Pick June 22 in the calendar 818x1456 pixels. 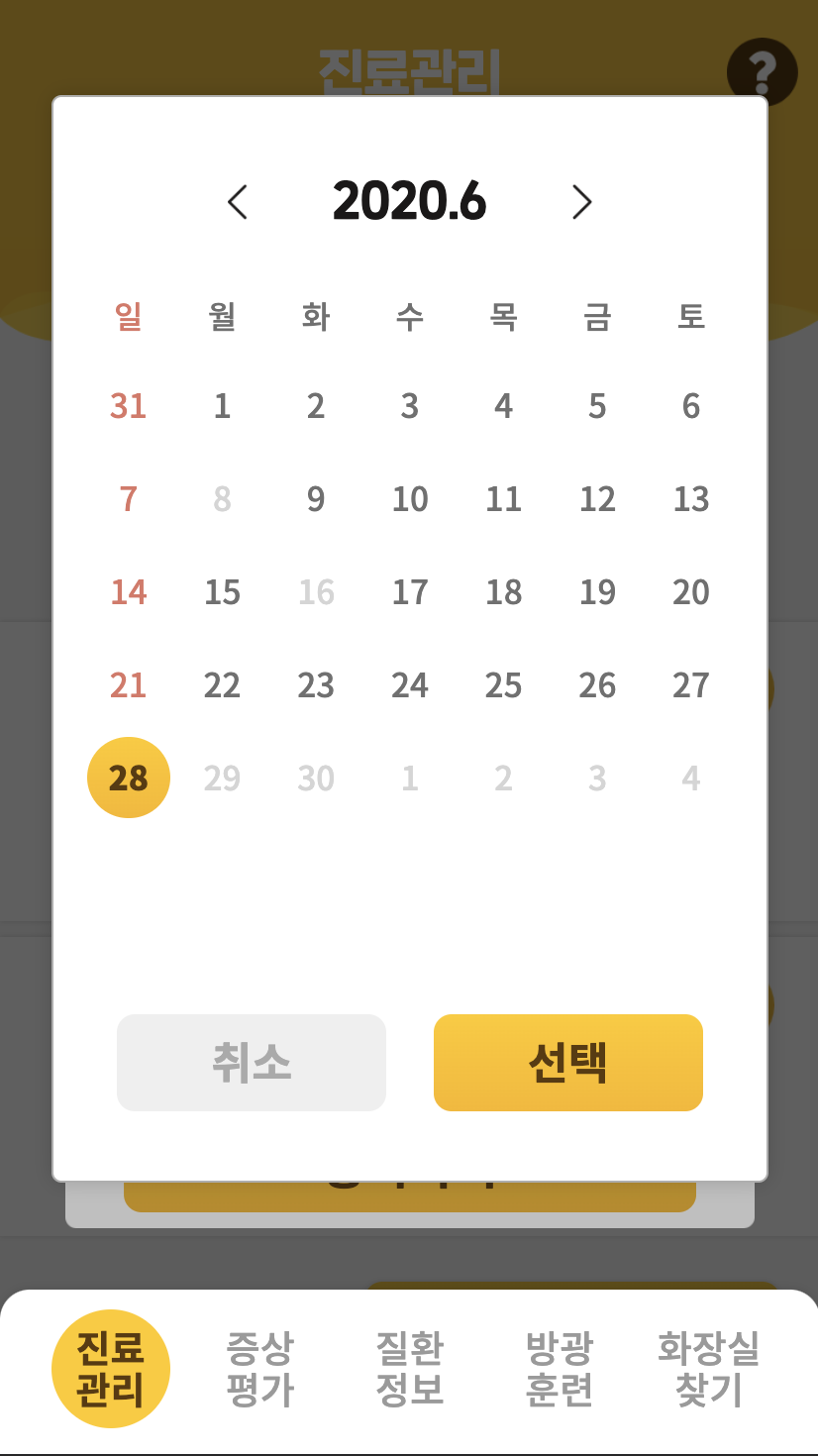222,685
